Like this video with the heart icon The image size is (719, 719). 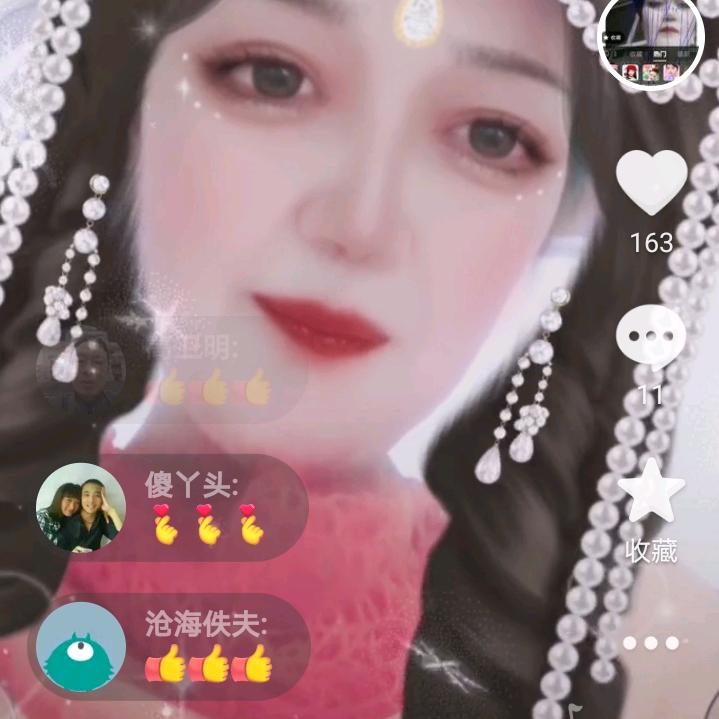click(651, 183)
